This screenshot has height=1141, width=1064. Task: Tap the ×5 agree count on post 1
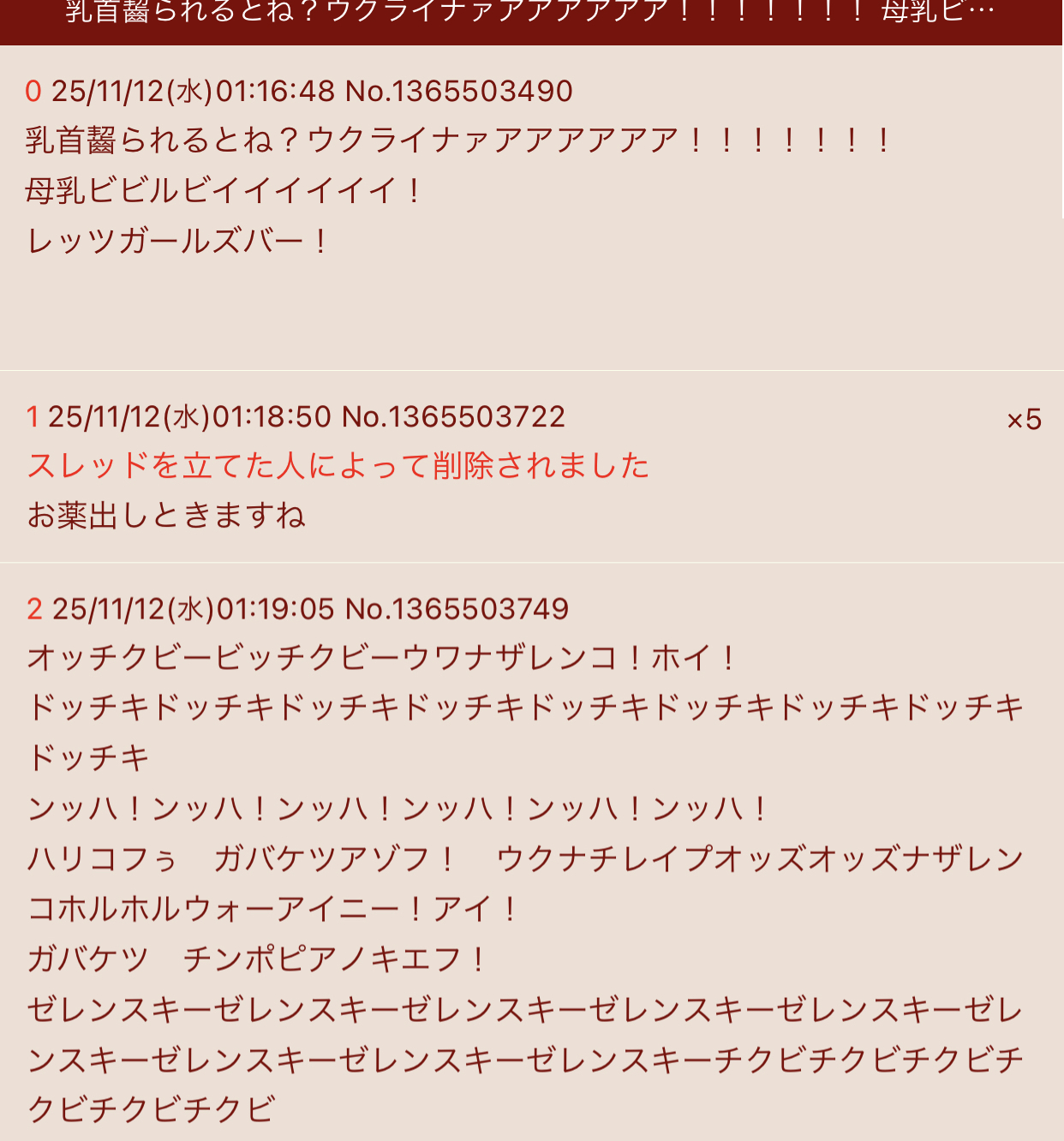coord(1024,420)
